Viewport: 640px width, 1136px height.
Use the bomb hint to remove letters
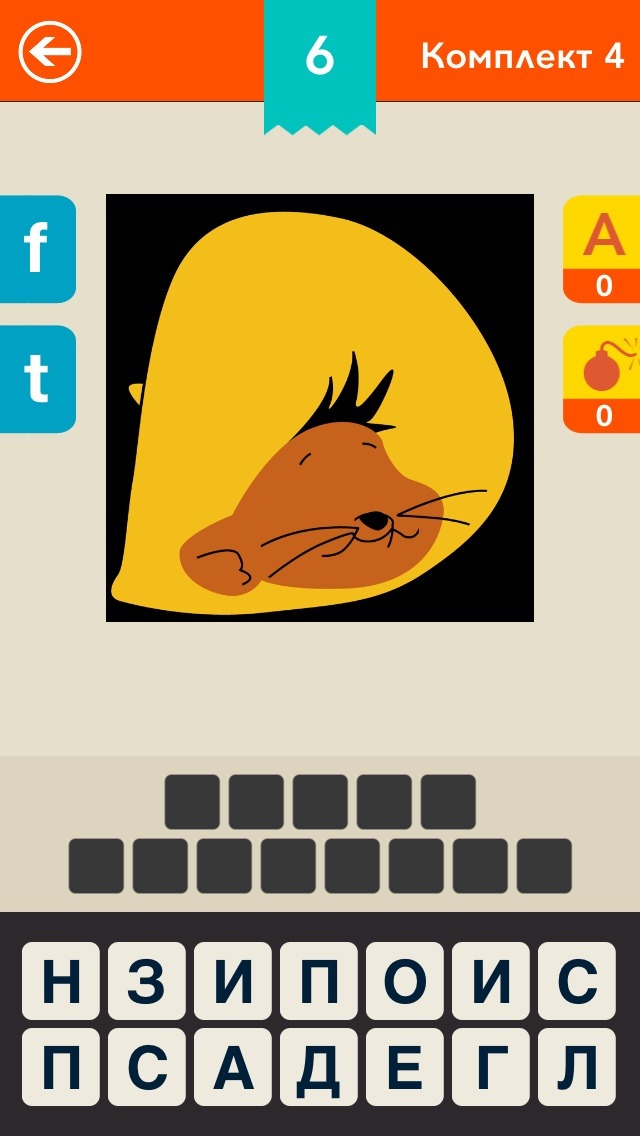point(602,379)
